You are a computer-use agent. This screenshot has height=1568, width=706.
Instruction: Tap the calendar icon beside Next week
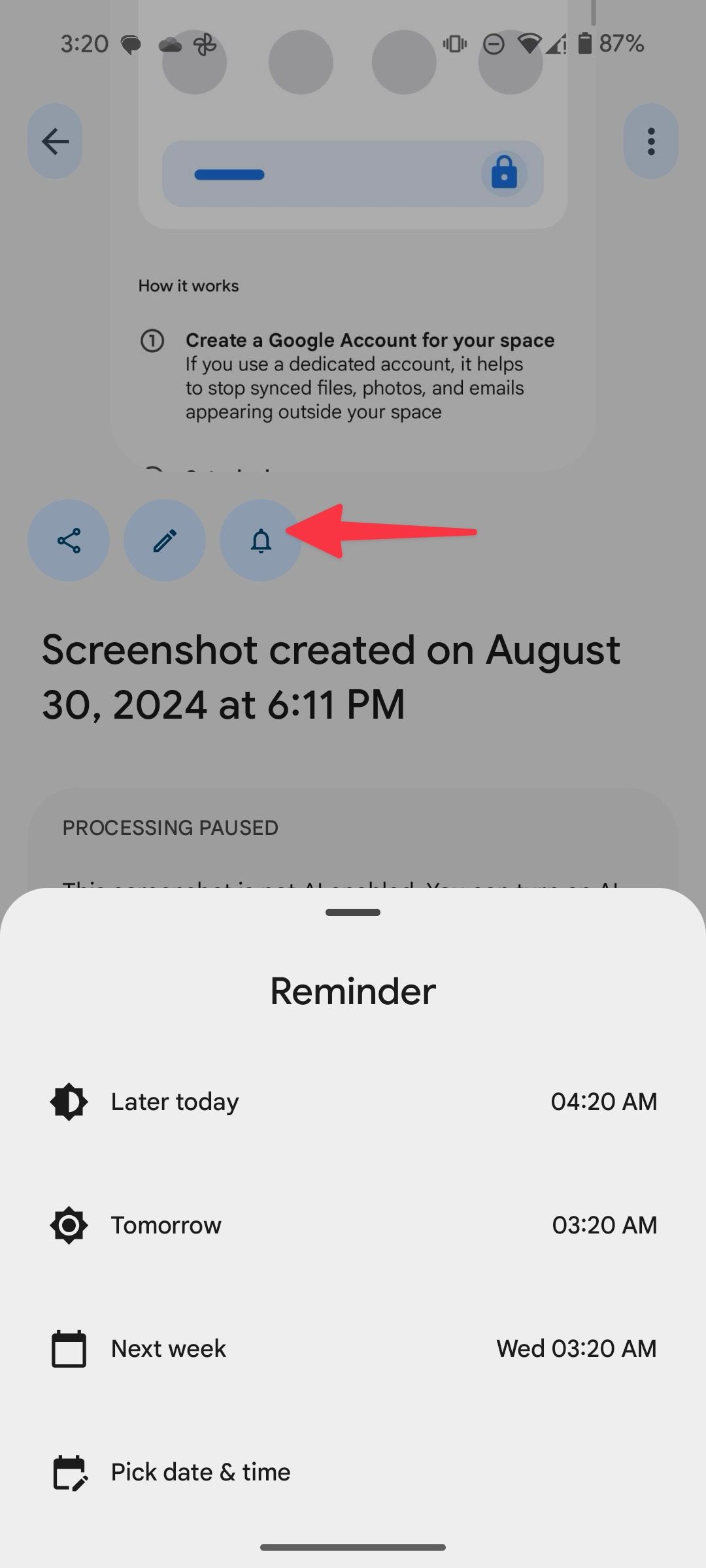(x=69, y=1348)
